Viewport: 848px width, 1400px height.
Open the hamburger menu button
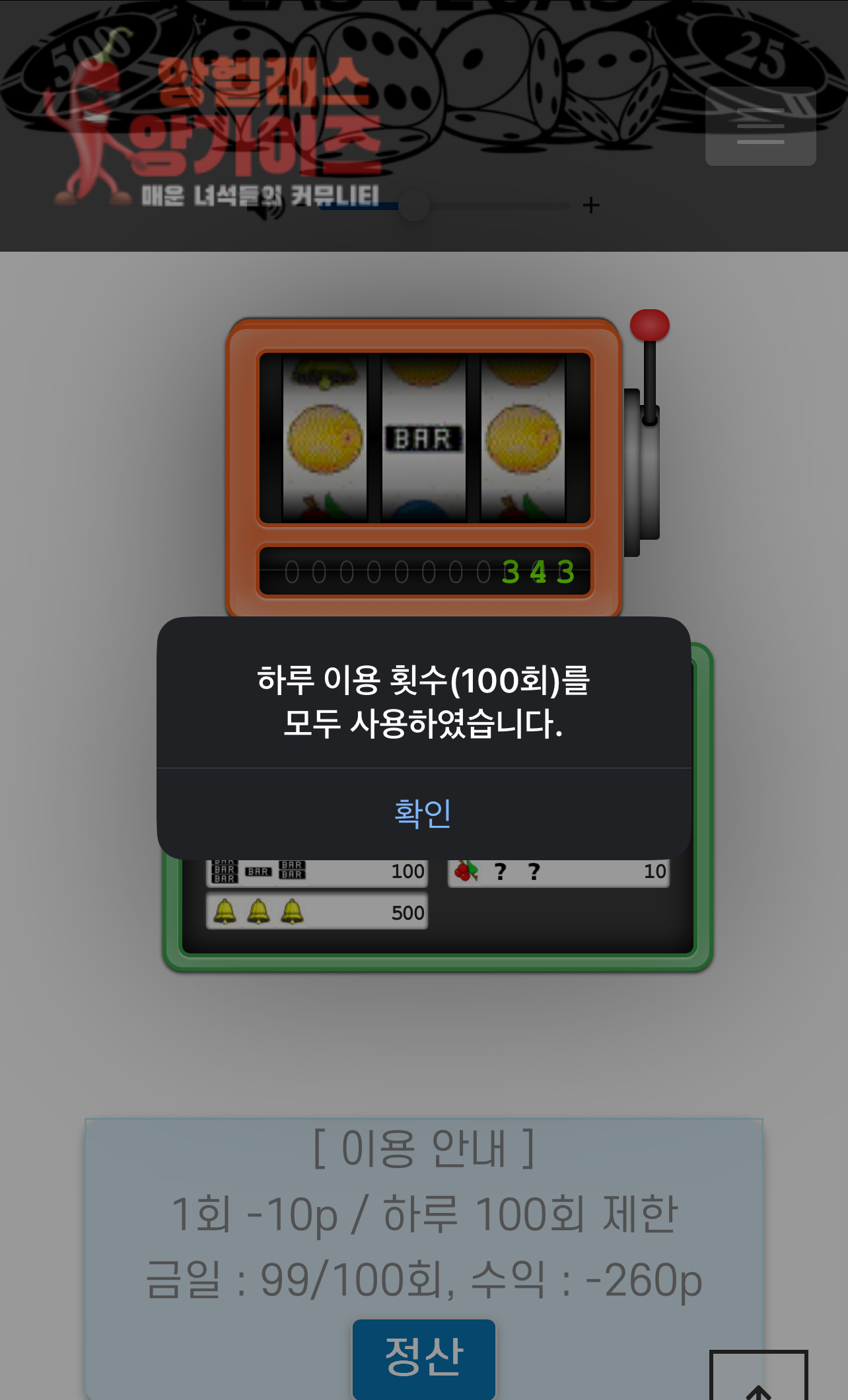[760, 126]
